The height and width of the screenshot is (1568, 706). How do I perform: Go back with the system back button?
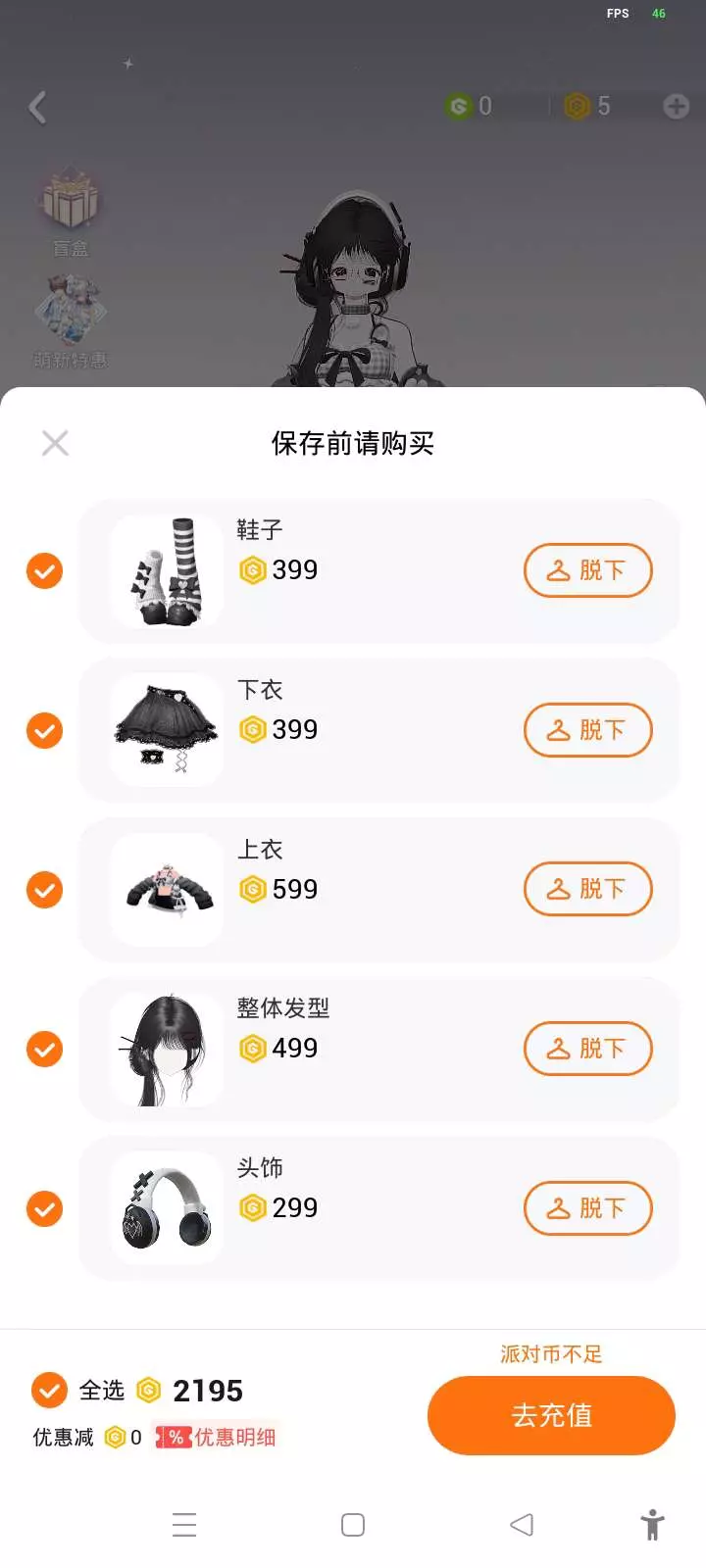[522, 1525]
